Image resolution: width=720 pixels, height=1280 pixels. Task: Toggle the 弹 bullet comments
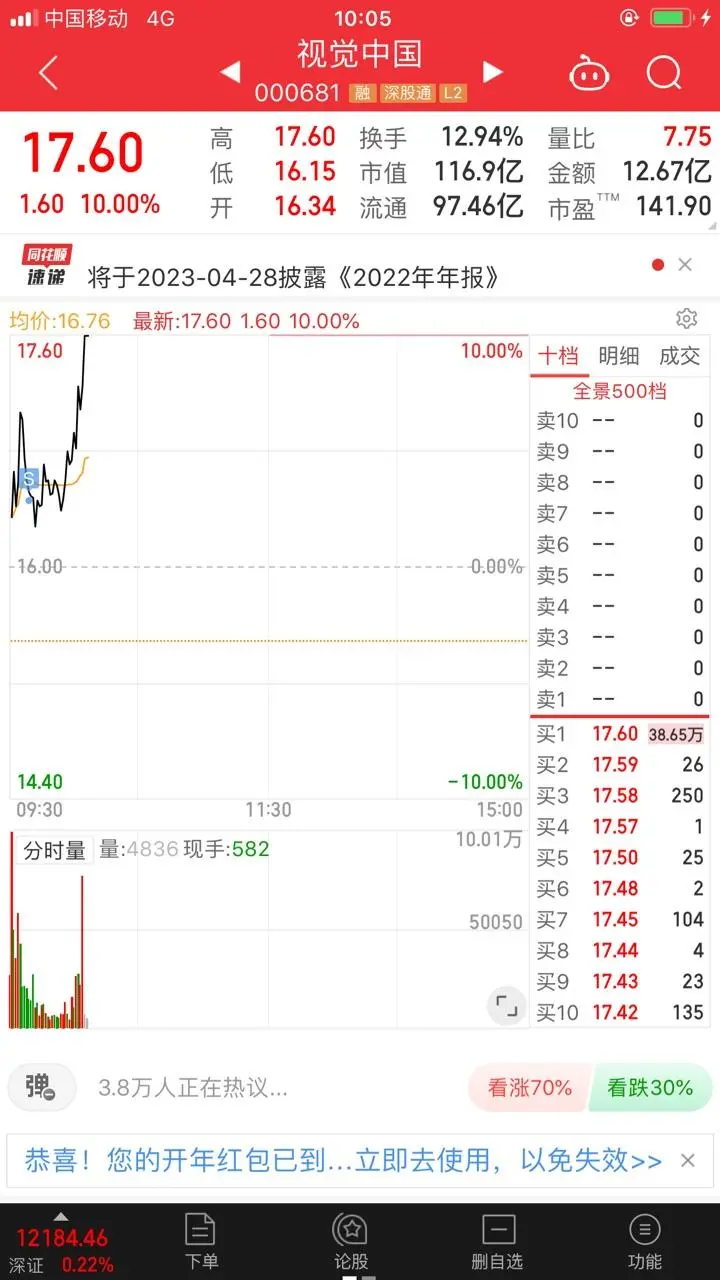(41, 1087)
